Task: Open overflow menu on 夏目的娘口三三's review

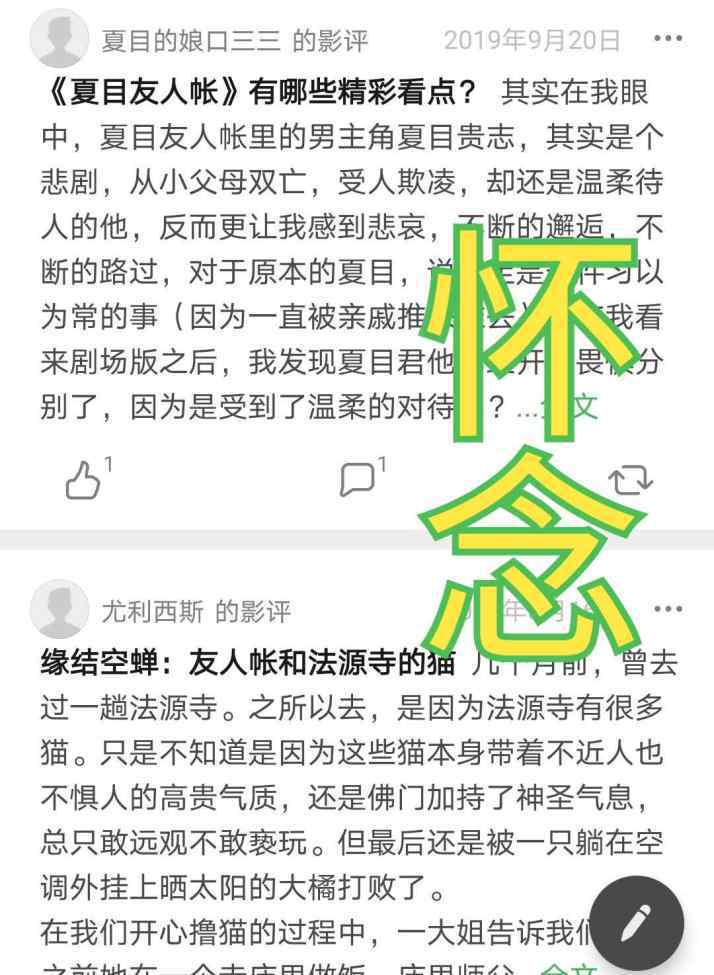Action: 667,39
